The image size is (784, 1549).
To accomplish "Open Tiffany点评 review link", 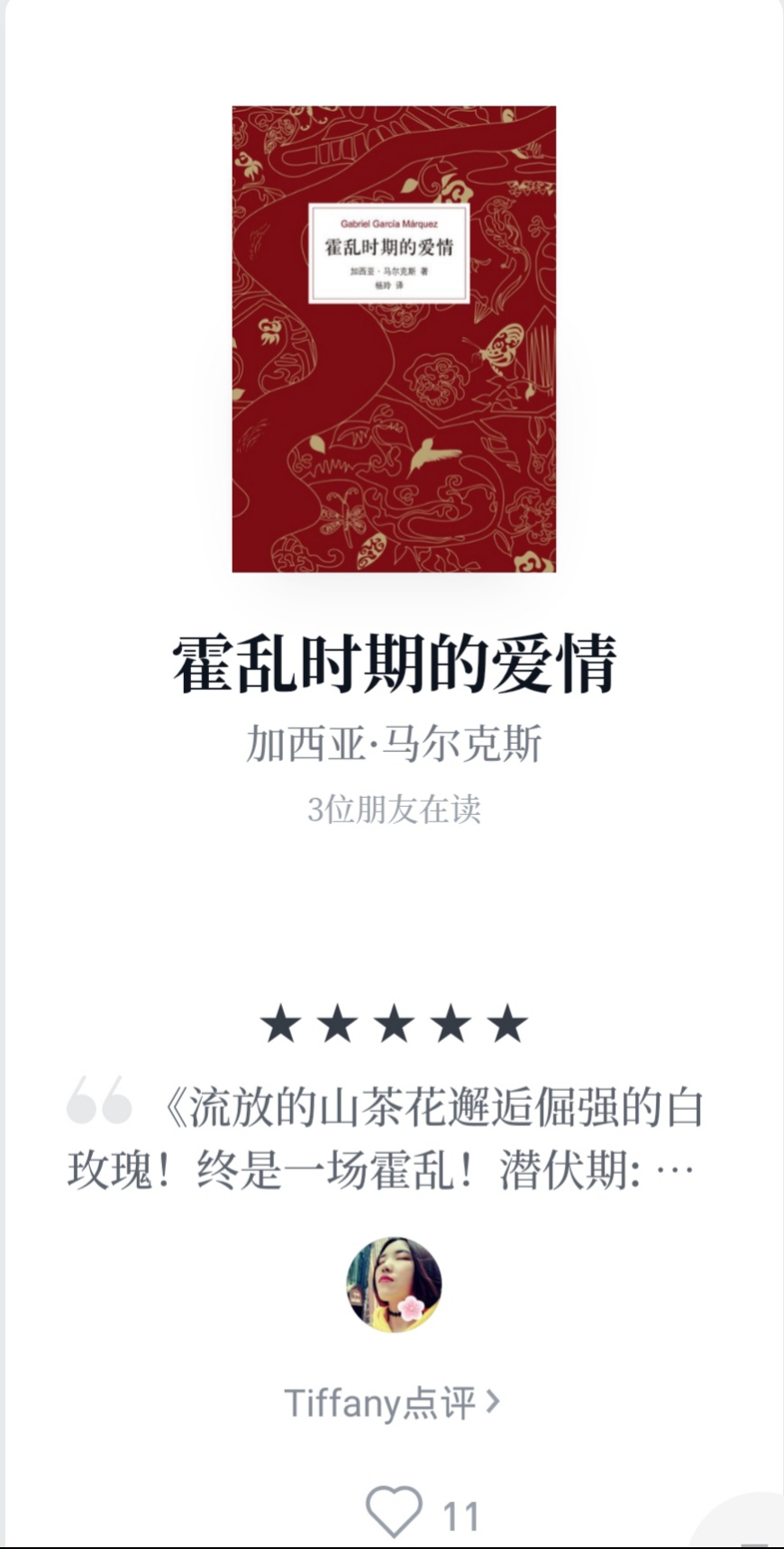I will pyautogui.click(x=392, y=1403).
